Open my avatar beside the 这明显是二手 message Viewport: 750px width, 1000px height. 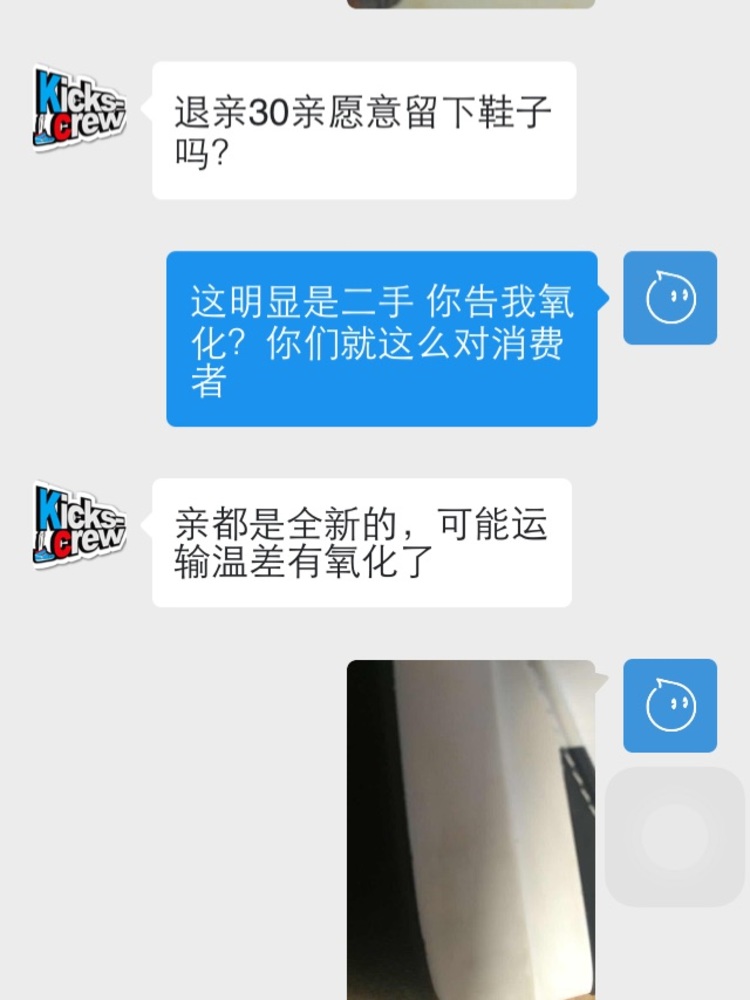point(670,298)
